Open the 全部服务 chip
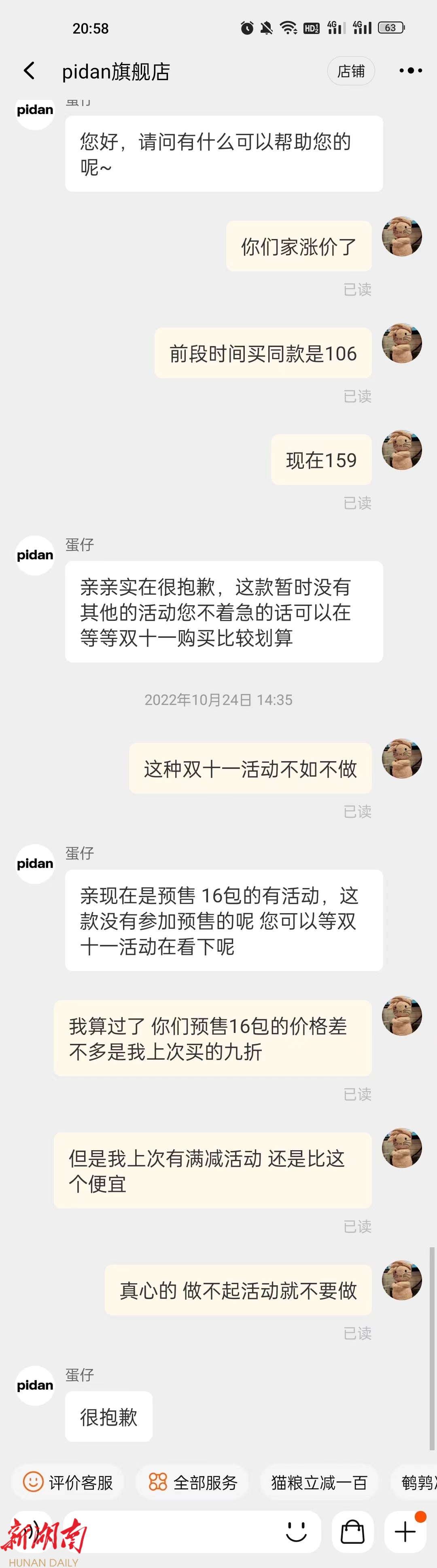Screen dimensions: 437x1568 point(192,1482)
